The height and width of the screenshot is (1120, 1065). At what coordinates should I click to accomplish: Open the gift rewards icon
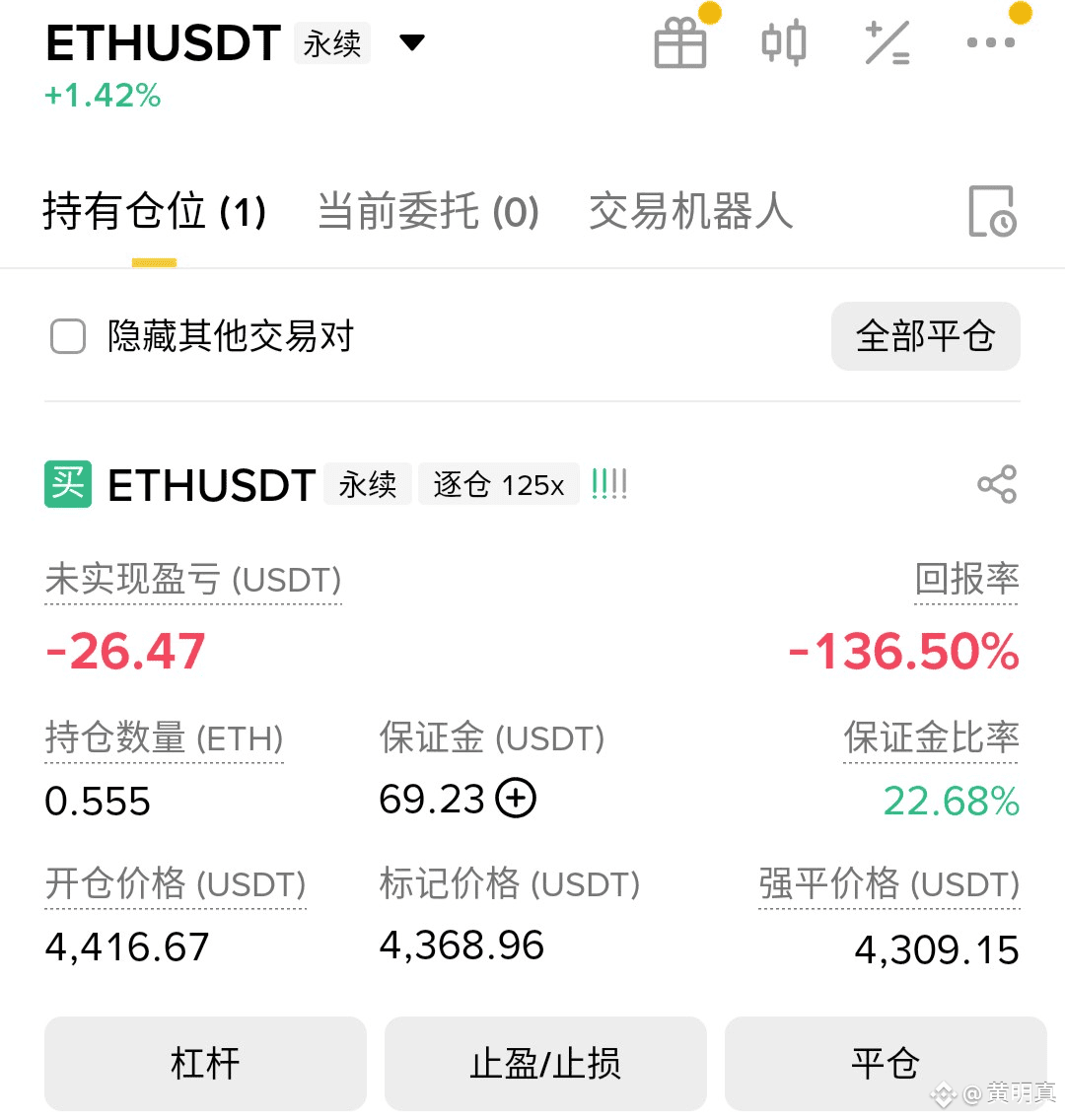680,44
